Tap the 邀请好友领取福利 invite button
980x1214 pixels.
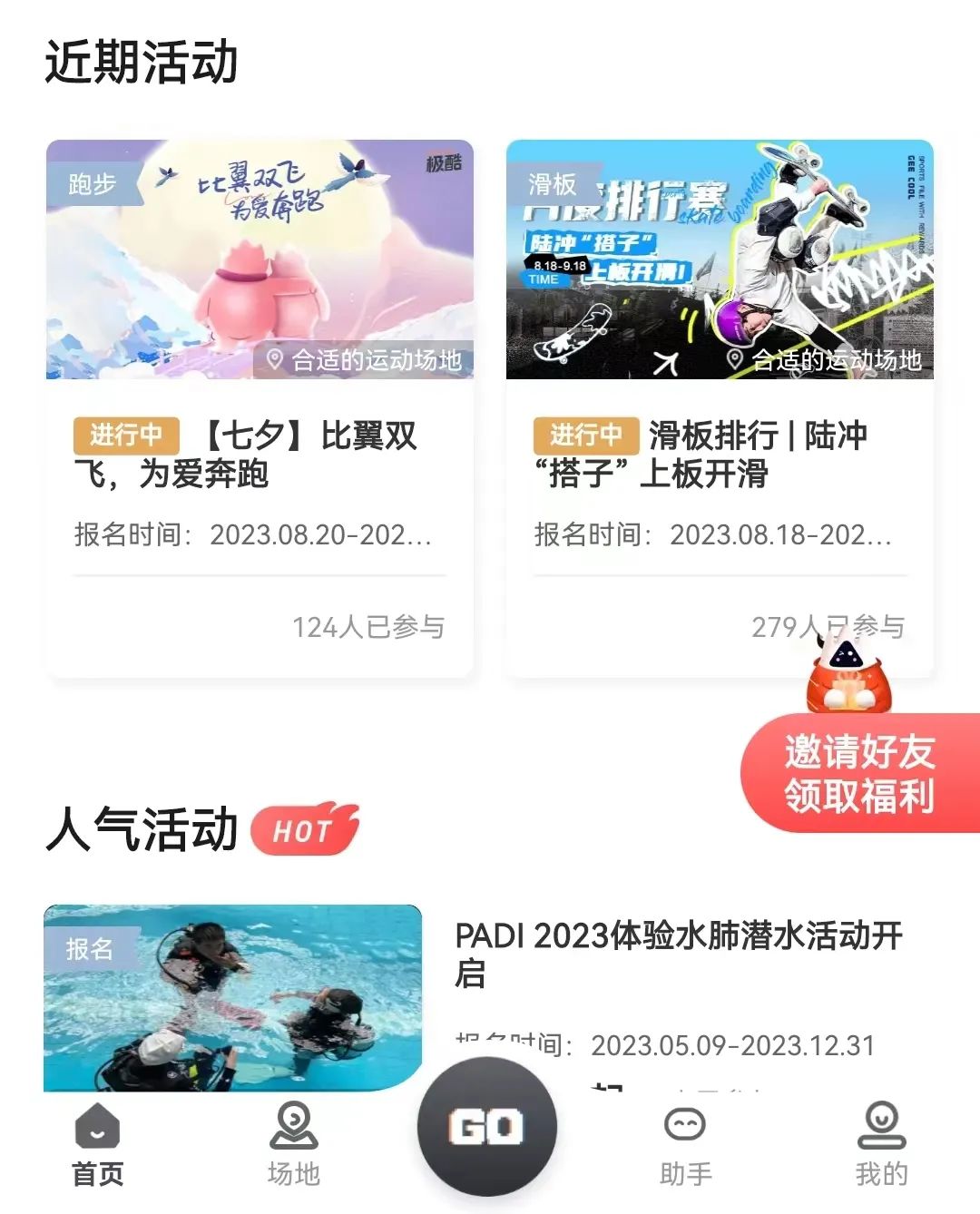[859, 774]
